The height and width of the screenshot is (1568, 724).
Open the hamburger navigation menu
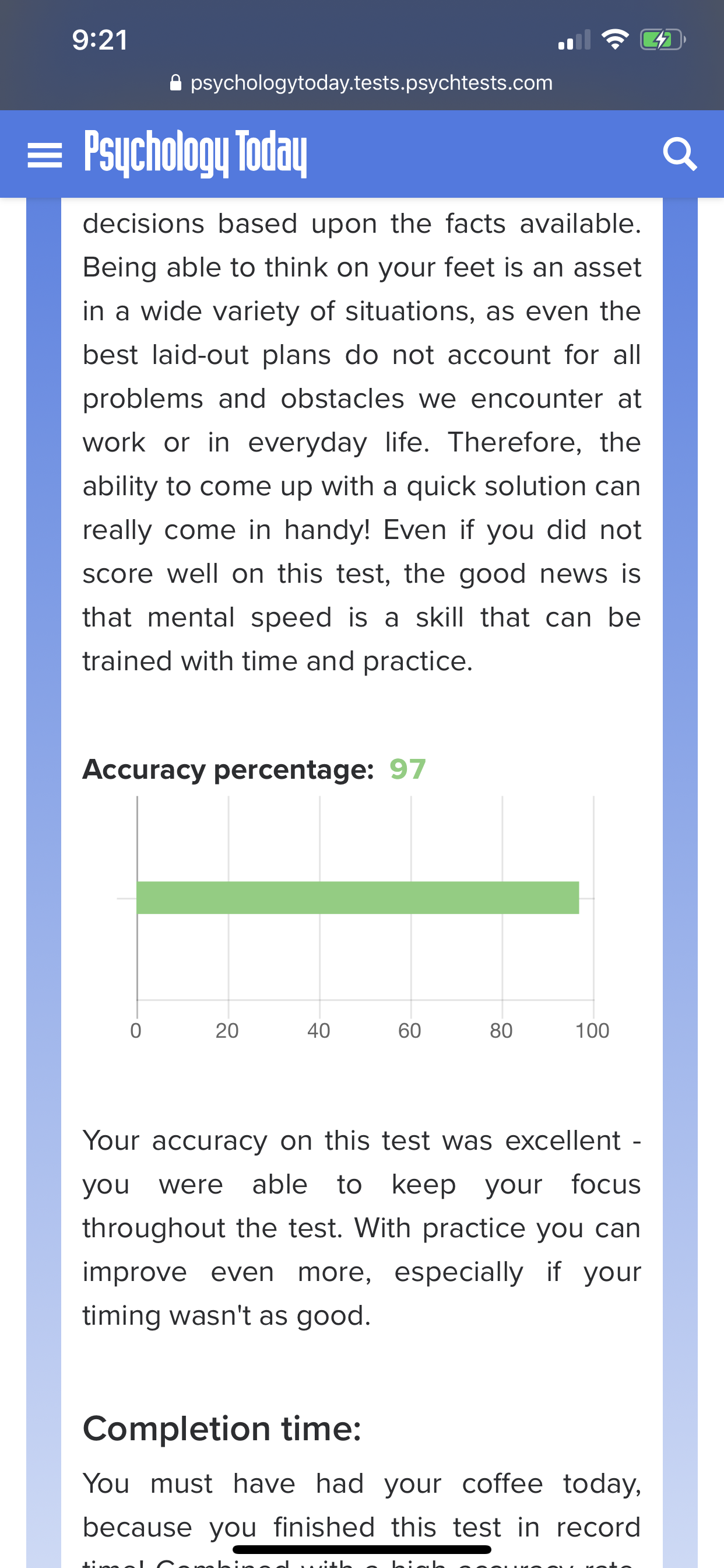pos(44,155)
